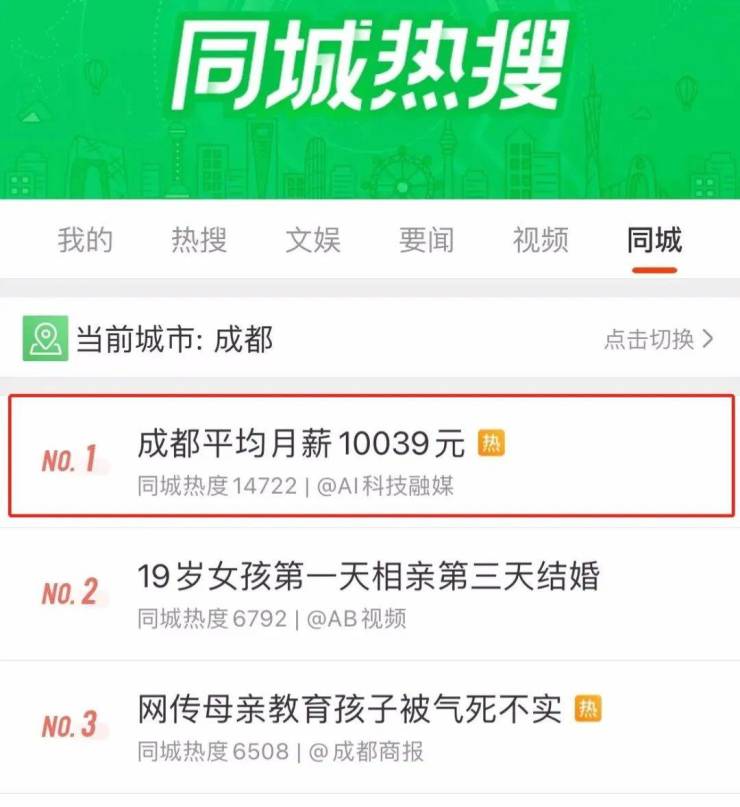
Task: Select the 视频 tab
Action: point(540,240)
